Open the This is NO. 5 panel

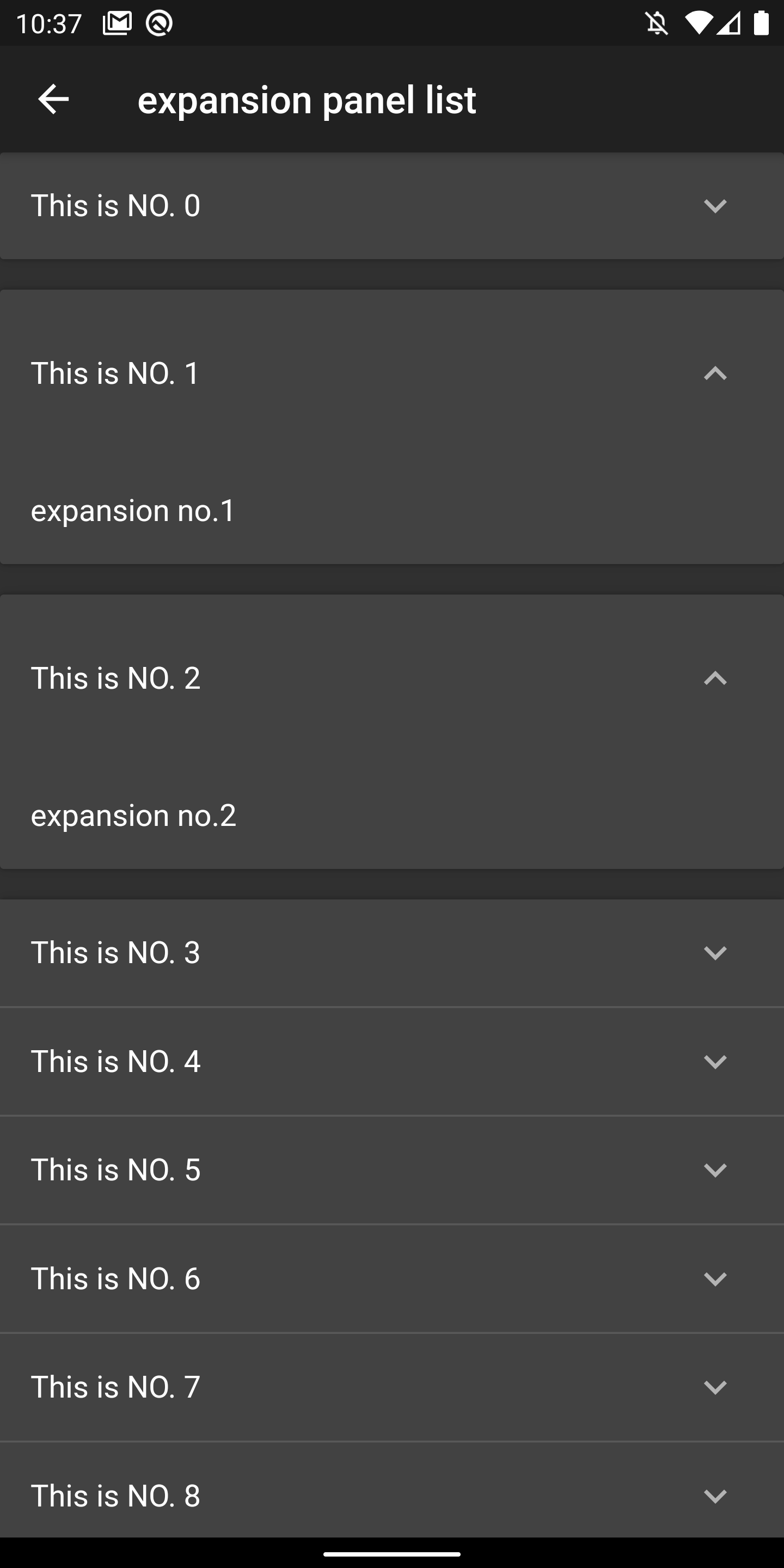715,1170
